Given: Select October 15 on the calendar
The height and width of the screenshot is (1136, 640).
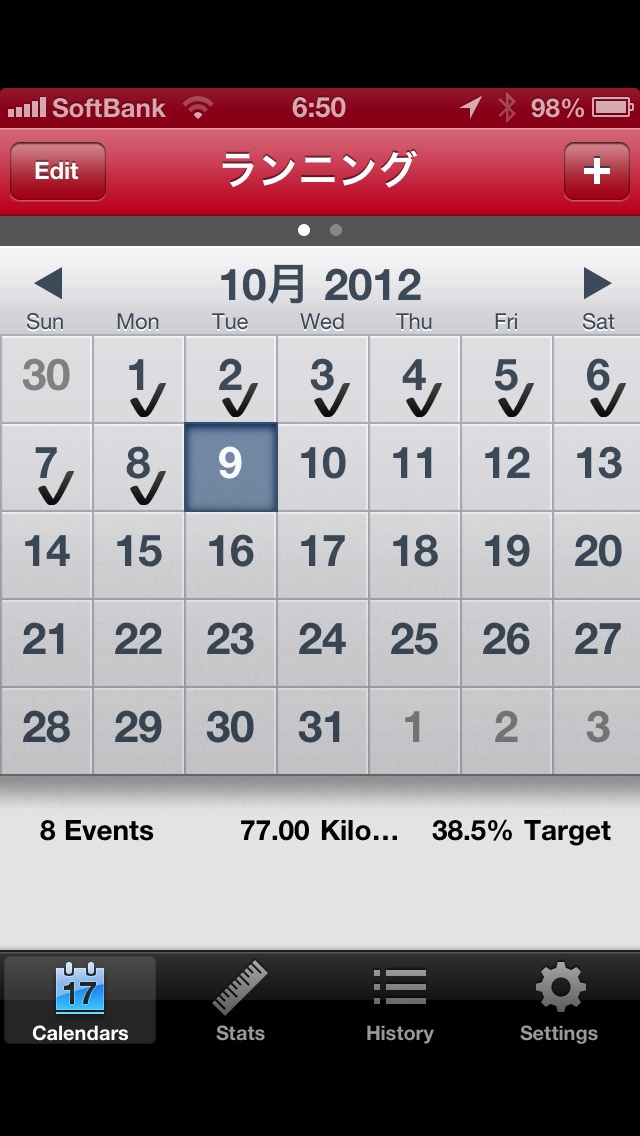Looking at the screenshot, I should click(138, 555).
